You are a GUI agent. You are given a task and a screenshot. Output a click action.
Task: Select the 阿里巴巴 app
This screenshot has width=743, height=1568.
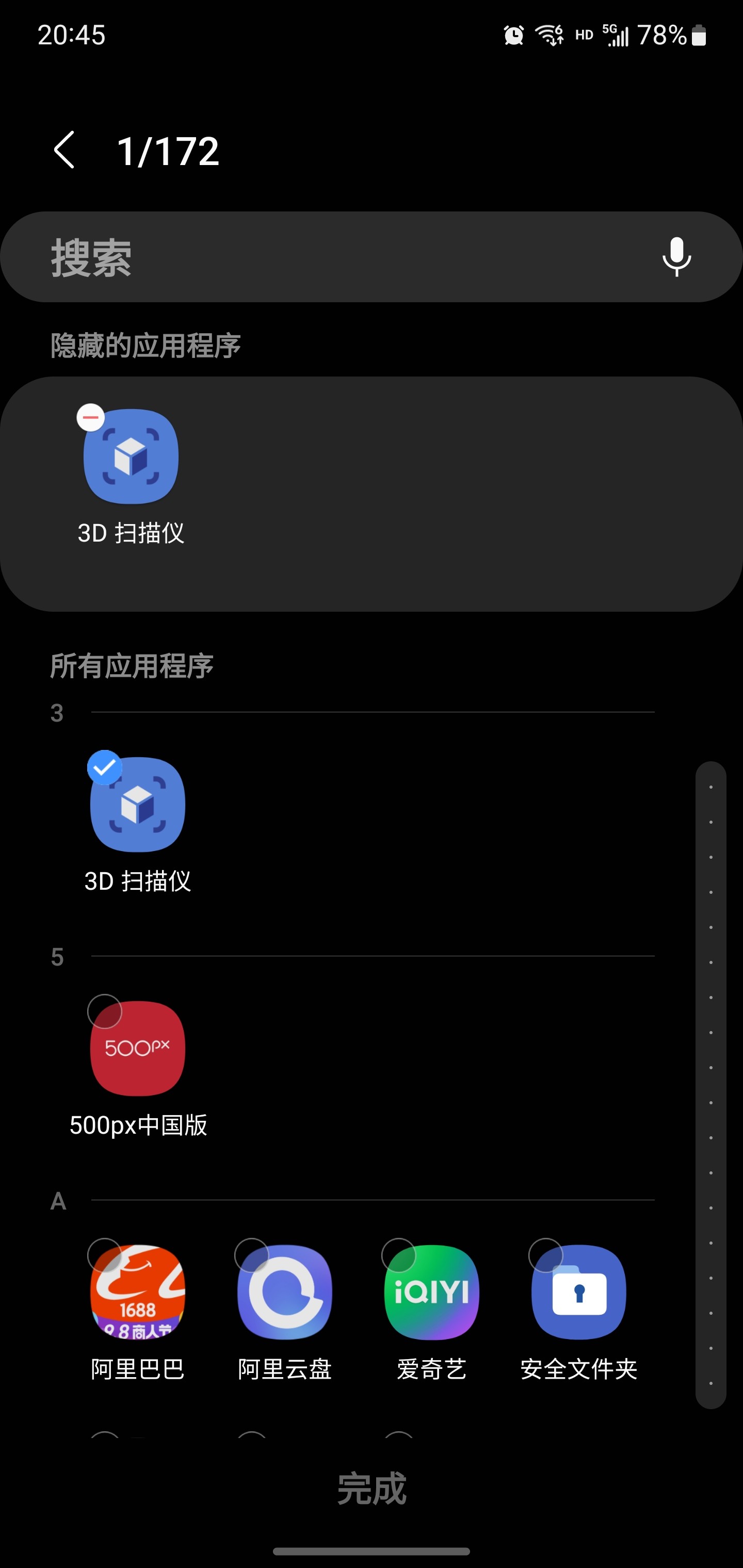click(137, 1292)
